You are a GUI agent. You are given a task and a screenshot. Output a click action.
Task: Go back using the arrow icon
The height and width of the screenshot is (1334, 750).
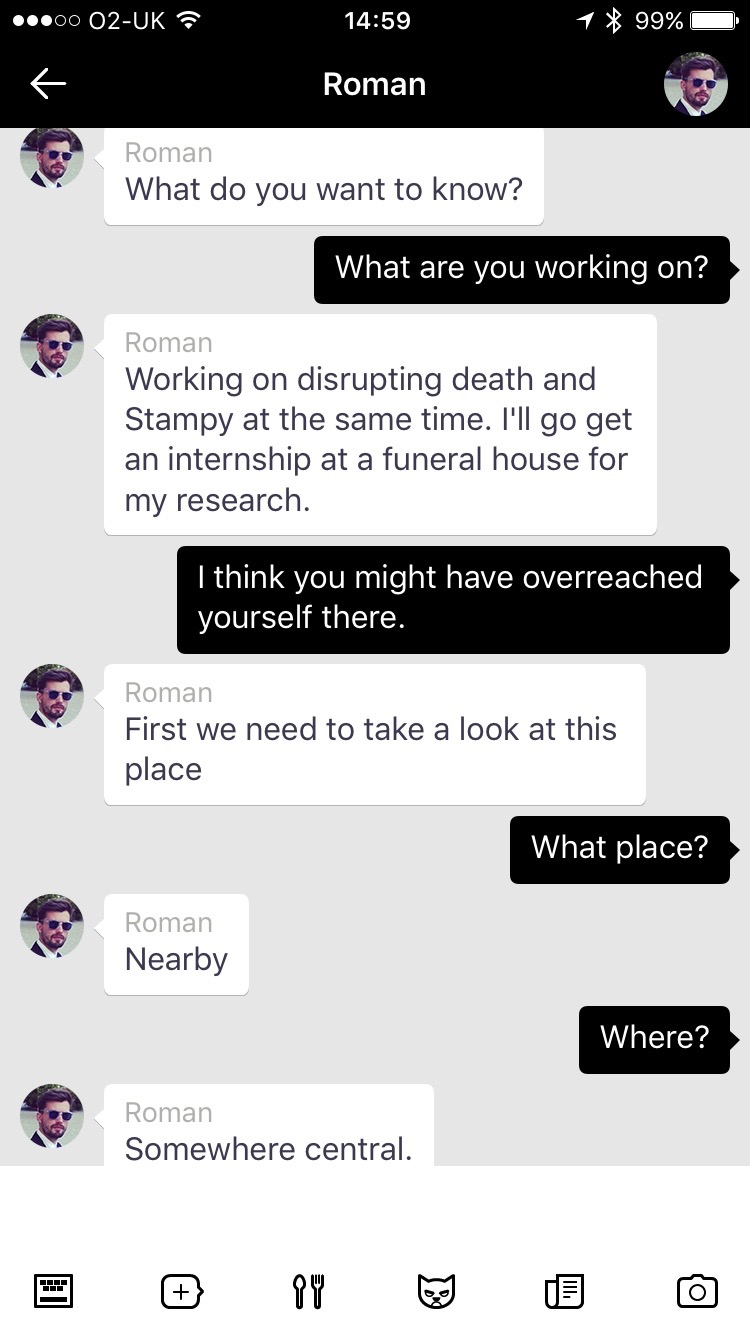click(48, 85)
